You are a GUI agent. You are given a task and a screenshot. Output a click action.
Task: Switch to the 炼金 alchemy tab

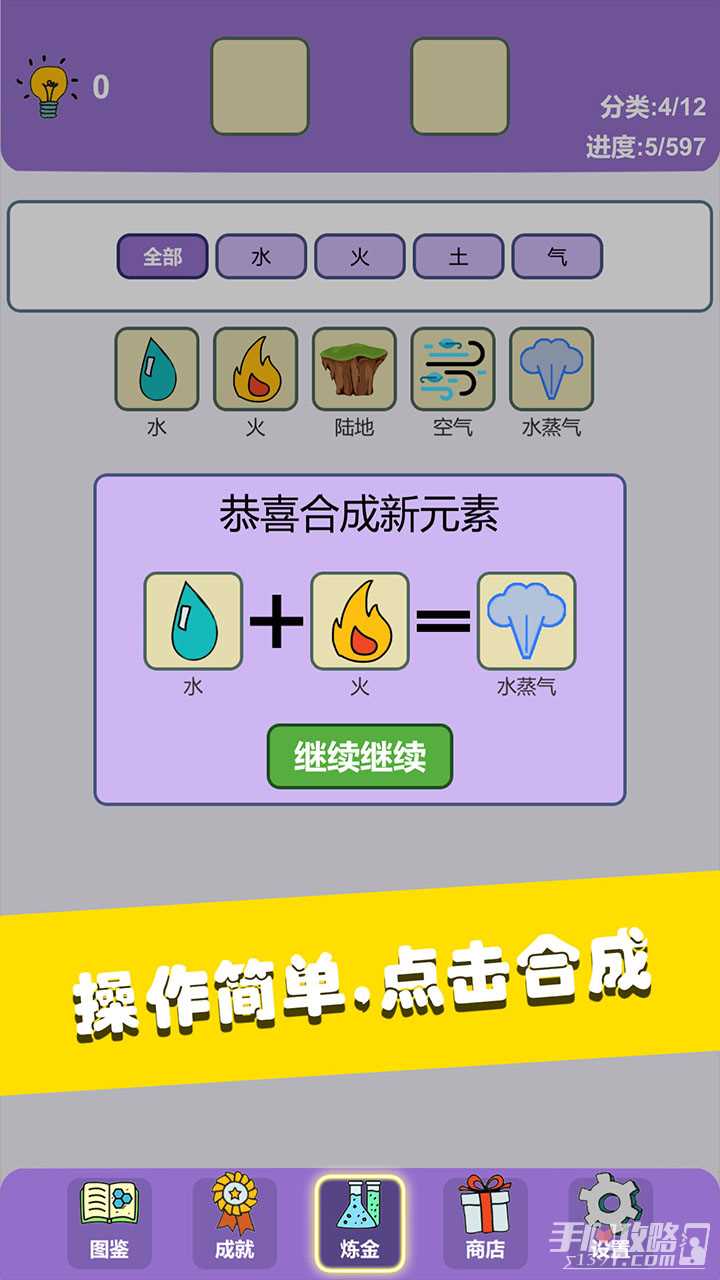(360, 1221)
